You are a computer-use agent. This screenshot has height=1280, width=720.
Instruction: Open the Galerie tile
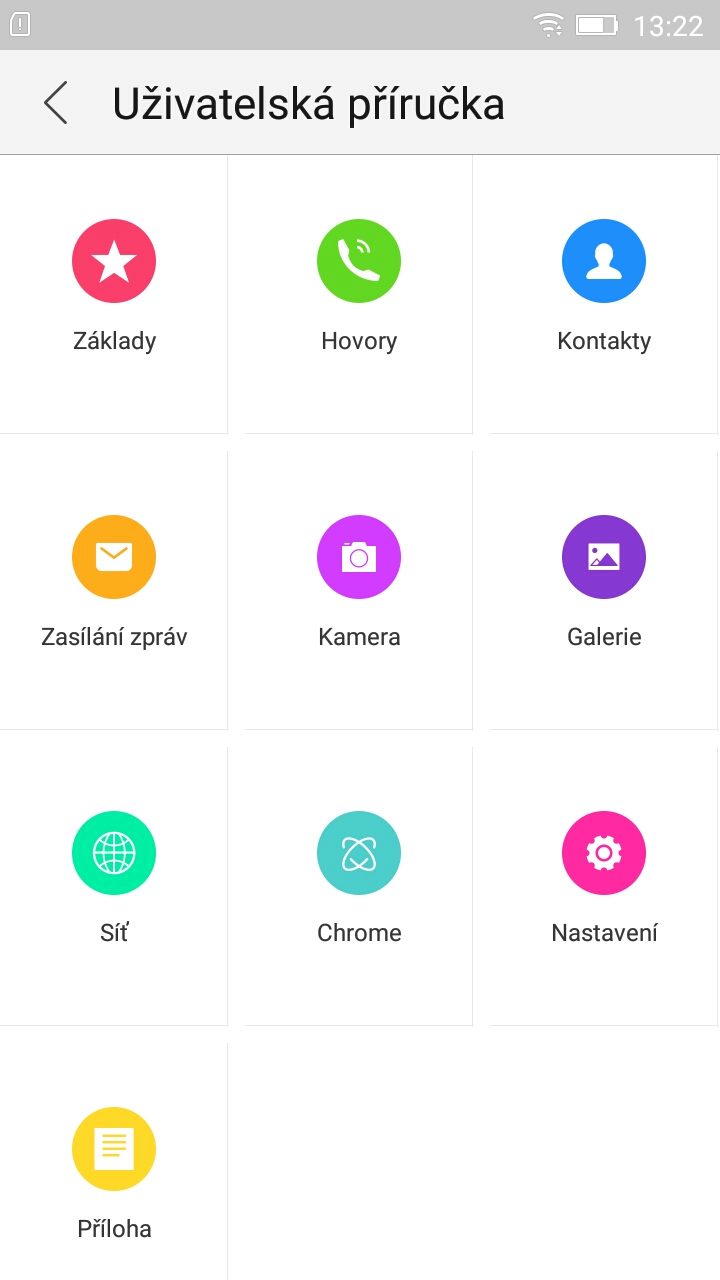(x=604, y=590)
